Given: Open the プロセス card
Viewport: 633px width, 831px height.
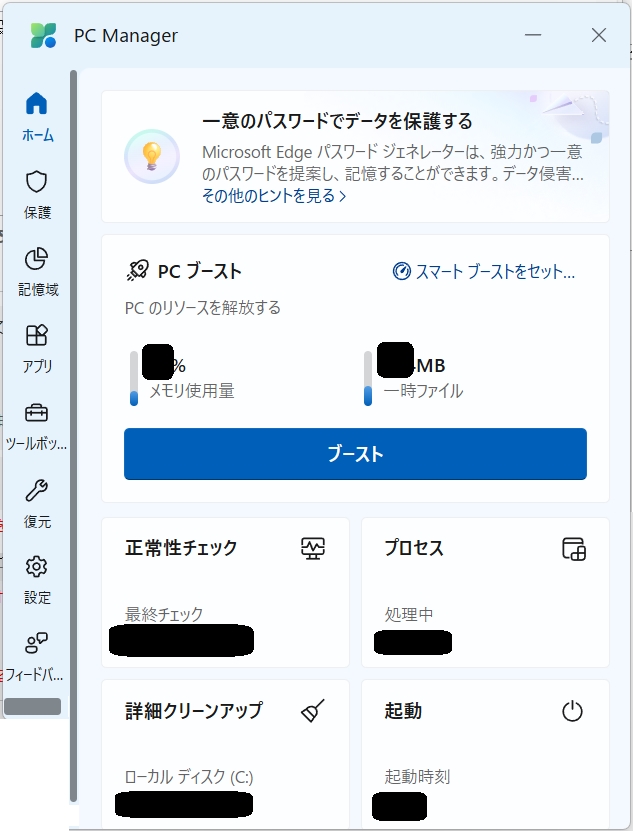Looking at the screenshot, I should pos(485,590).
